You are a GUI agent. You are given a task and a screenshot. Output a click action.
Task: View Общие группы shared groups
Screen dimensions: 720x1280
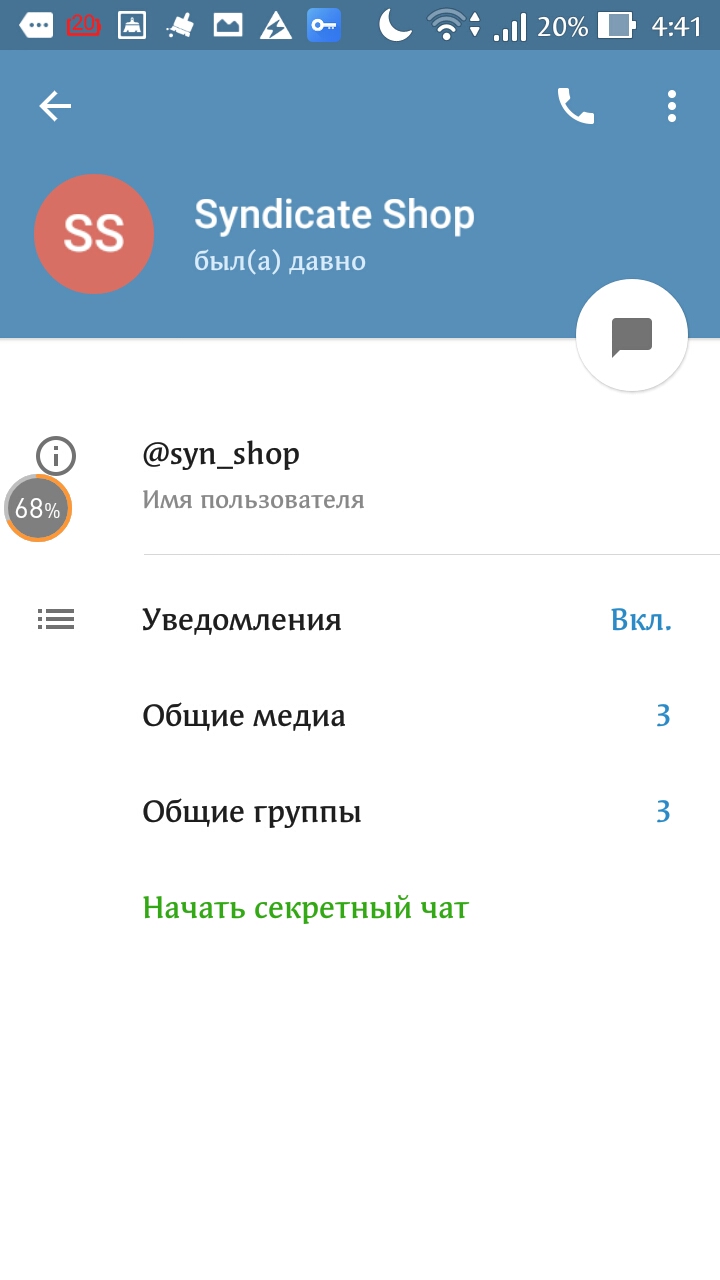pyautogui.click(x=360, y=812)
